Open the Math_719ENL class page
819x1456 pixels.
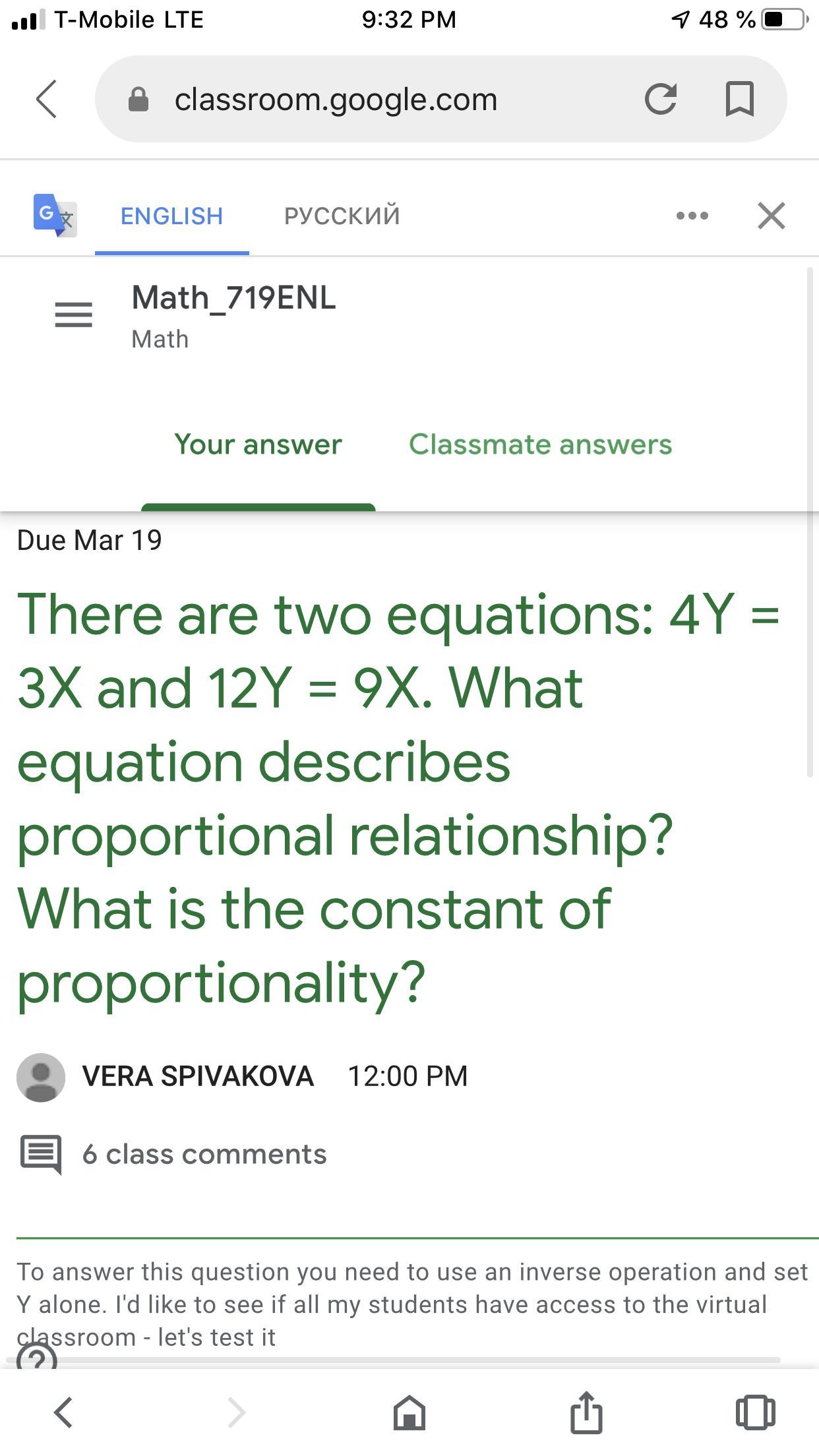point(233,297)
